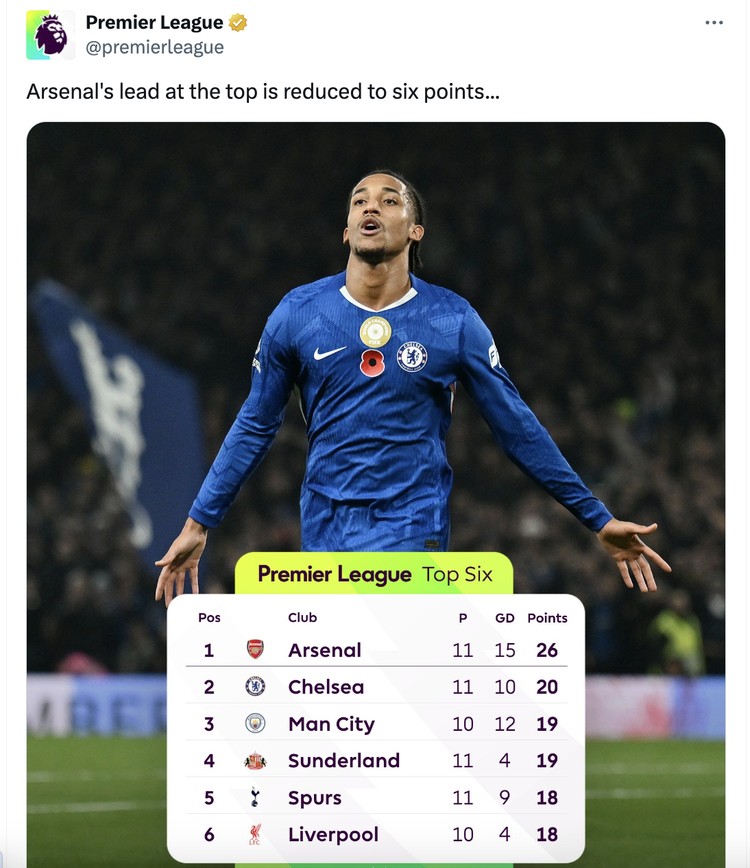Click the Liverpool liver bird crest
Viewport: 750px width, 868px height.
click(255, 834)
